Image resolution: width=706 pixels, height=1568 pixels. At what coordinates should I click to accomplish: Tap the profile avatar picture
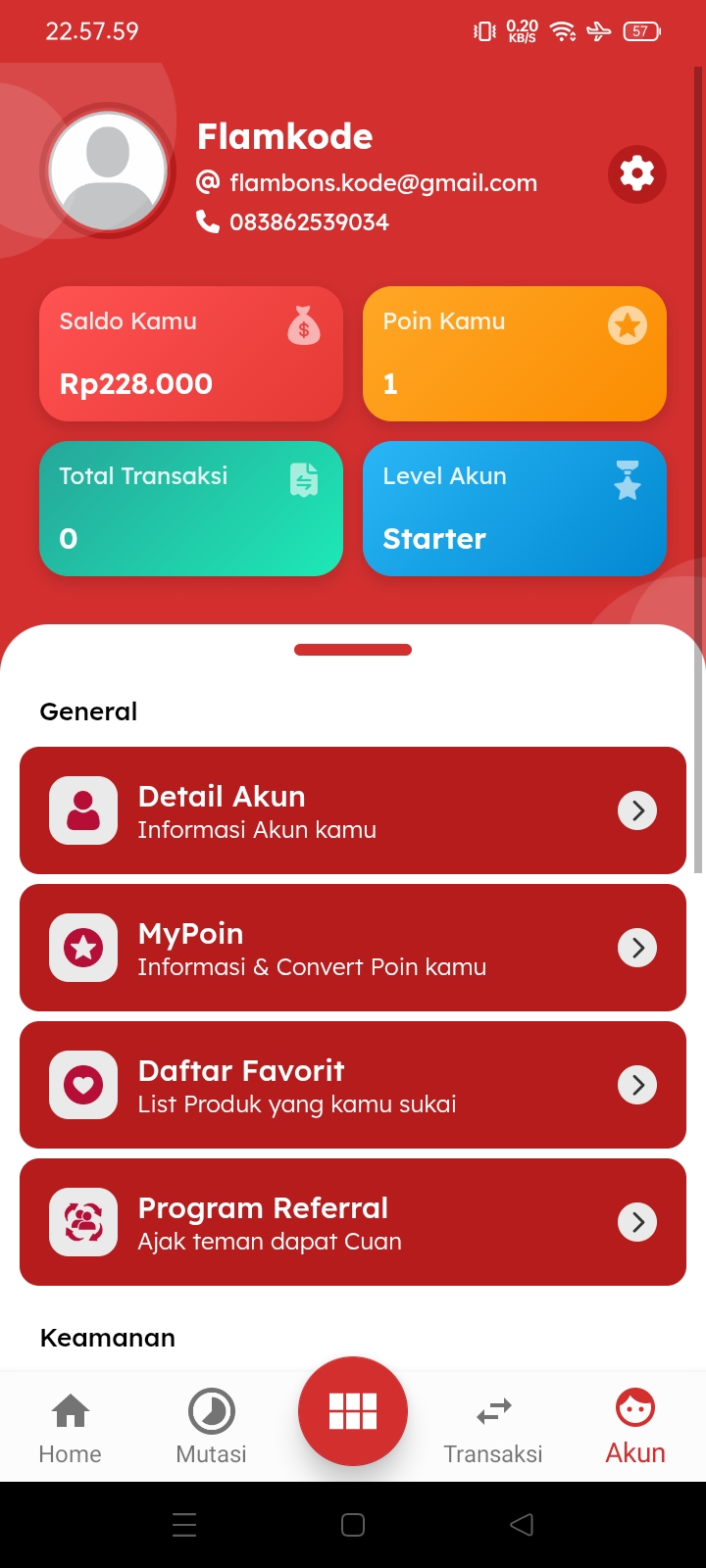(108, 171)
